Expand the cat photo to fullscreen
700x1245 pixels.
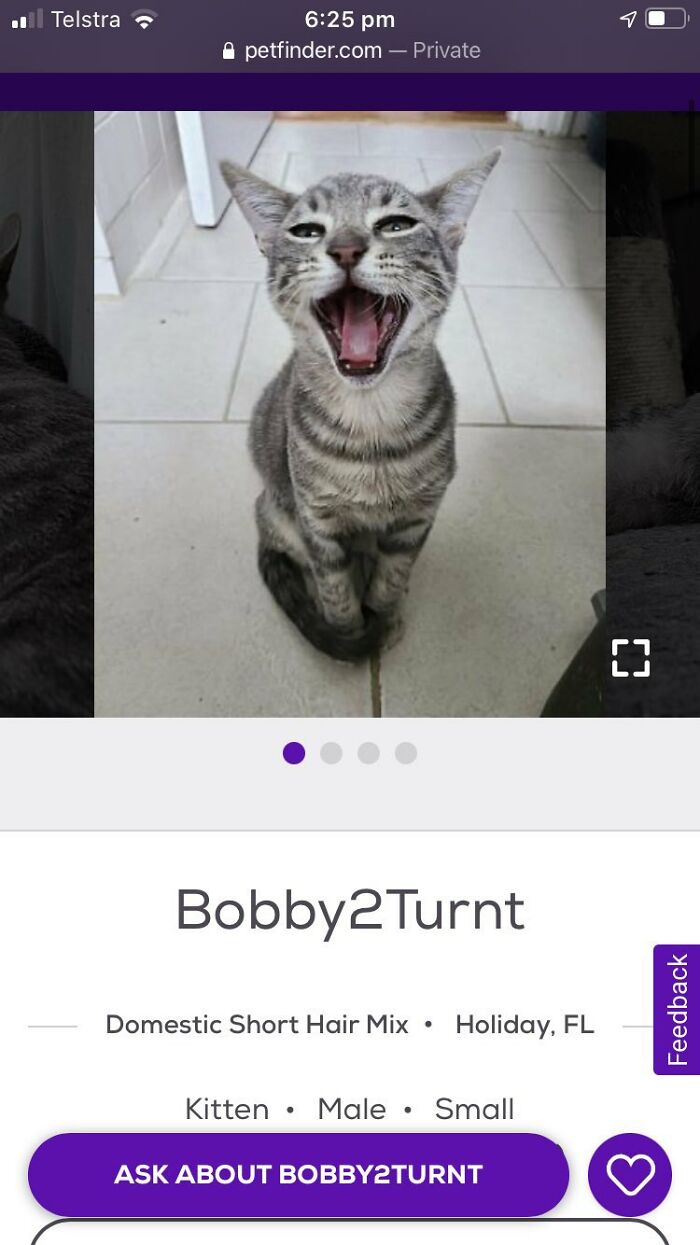click(630, 658)
